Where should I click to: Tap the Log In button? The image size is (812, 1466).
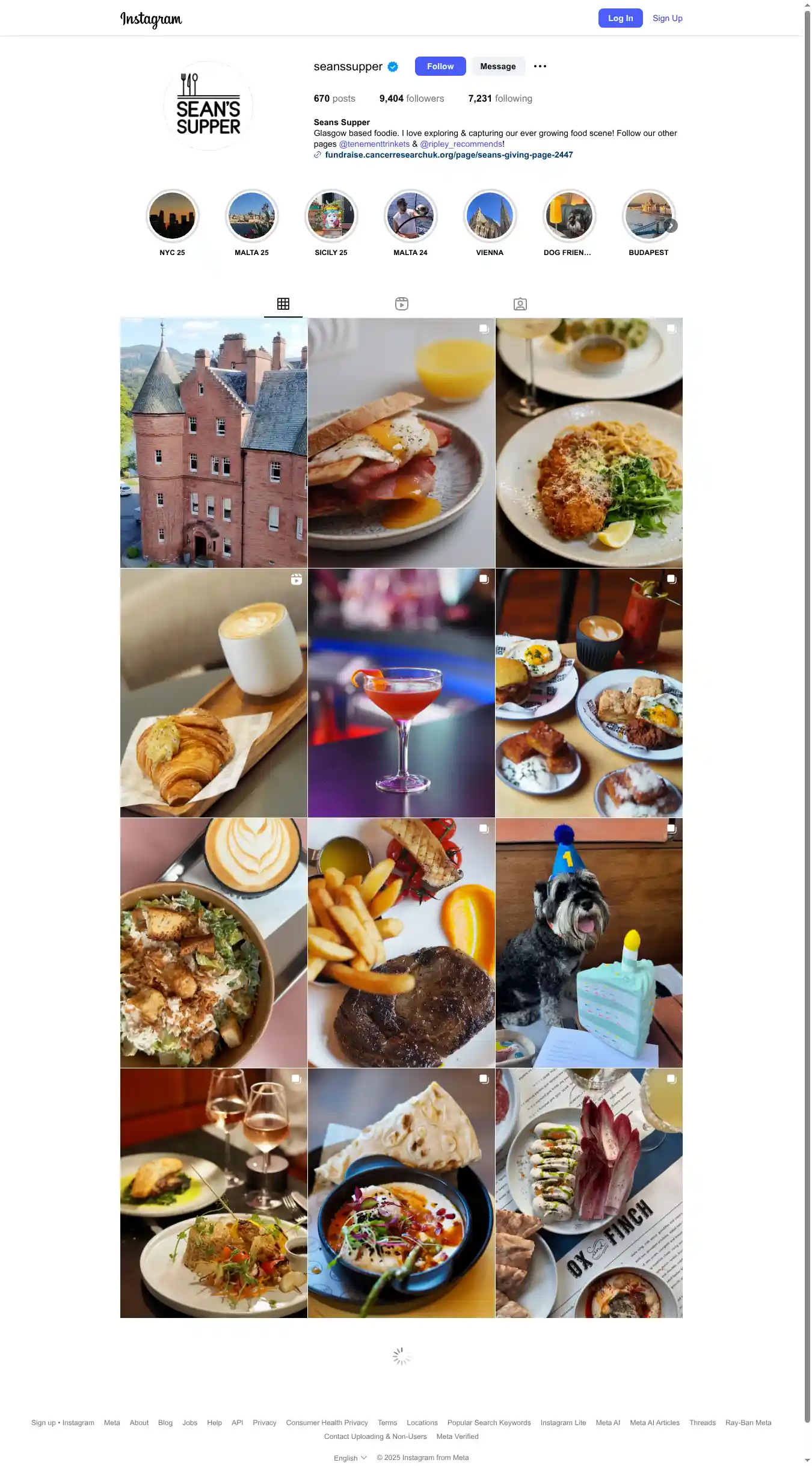tap(620, 18)
